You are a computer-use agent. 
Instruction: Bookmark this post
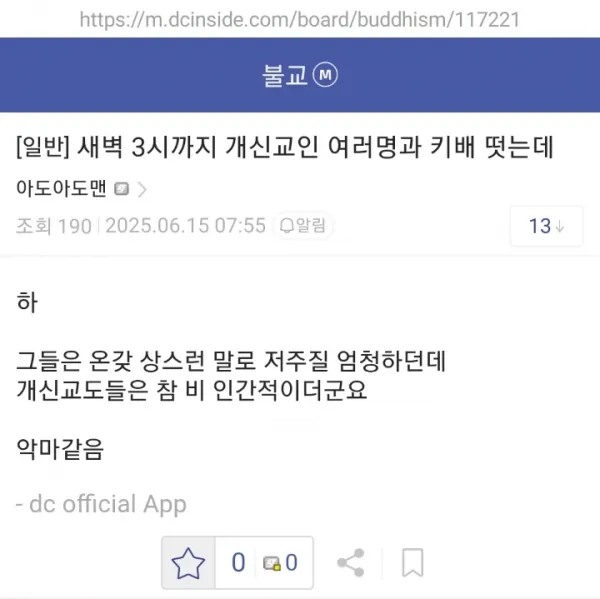pyautogui.click(x=412, y=563)
